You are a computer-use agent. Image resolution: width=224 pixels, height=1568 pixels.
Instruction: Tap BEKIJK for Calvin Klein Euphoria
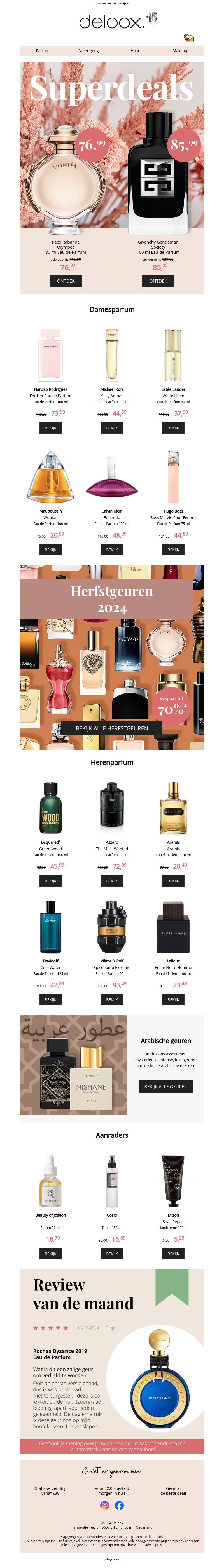pyautogui.click(x=112, y=550)
